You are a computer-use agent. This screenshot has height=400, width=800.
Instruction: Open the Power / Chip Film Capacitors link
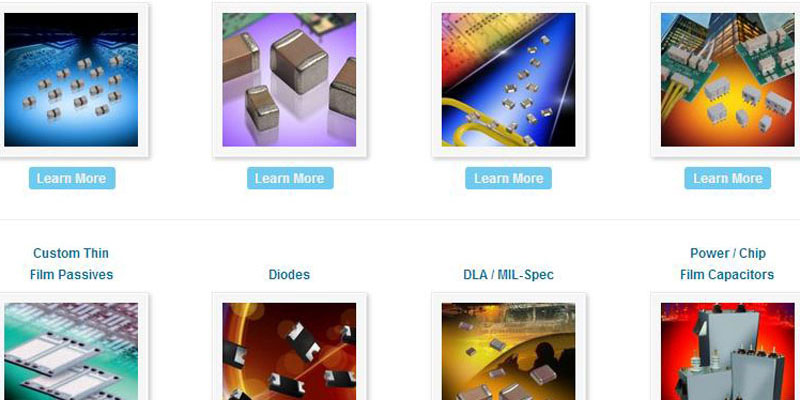pos(727,264)
